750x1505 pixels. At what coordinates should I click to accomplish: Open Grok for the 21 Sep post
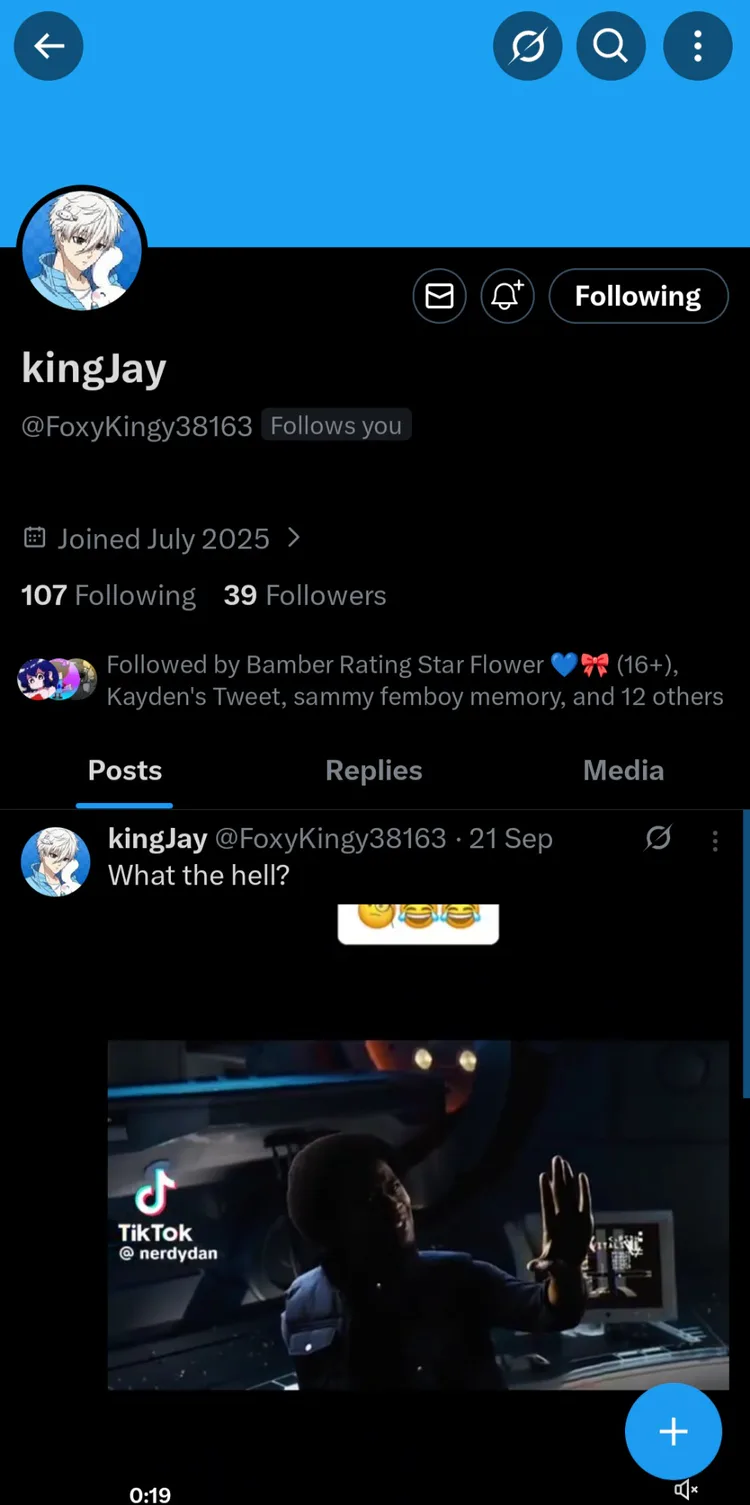coord(658,838)
